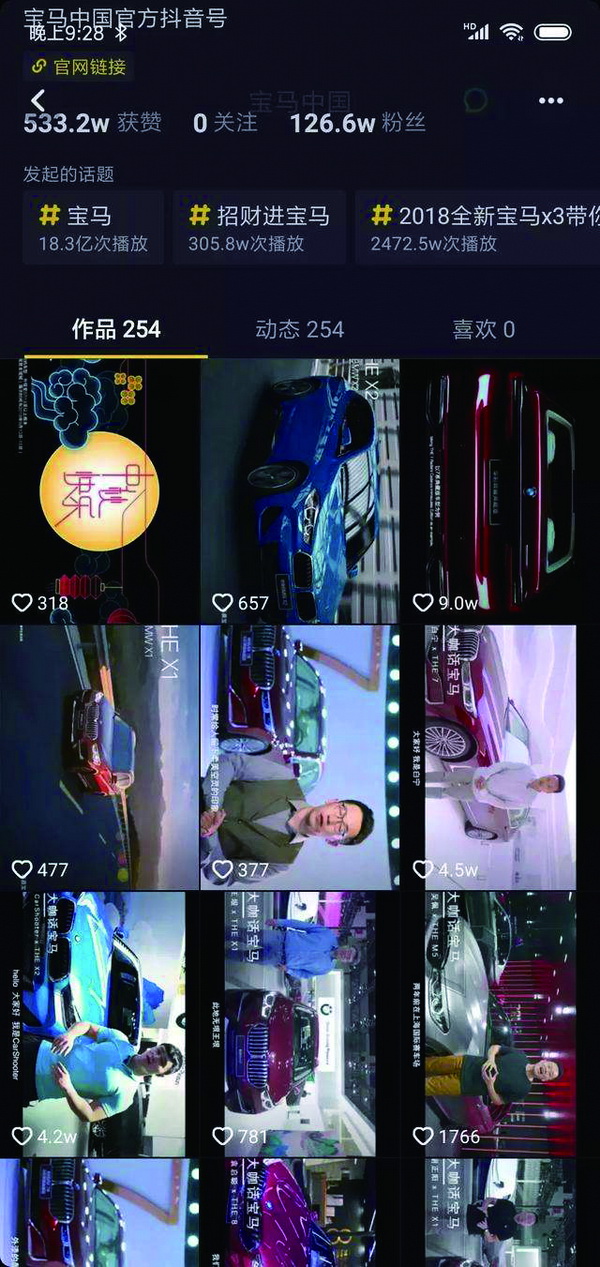Play the video with 377 likes
Image resolution: width=600 pixels, height=1267 pixels.
point(300,756)
